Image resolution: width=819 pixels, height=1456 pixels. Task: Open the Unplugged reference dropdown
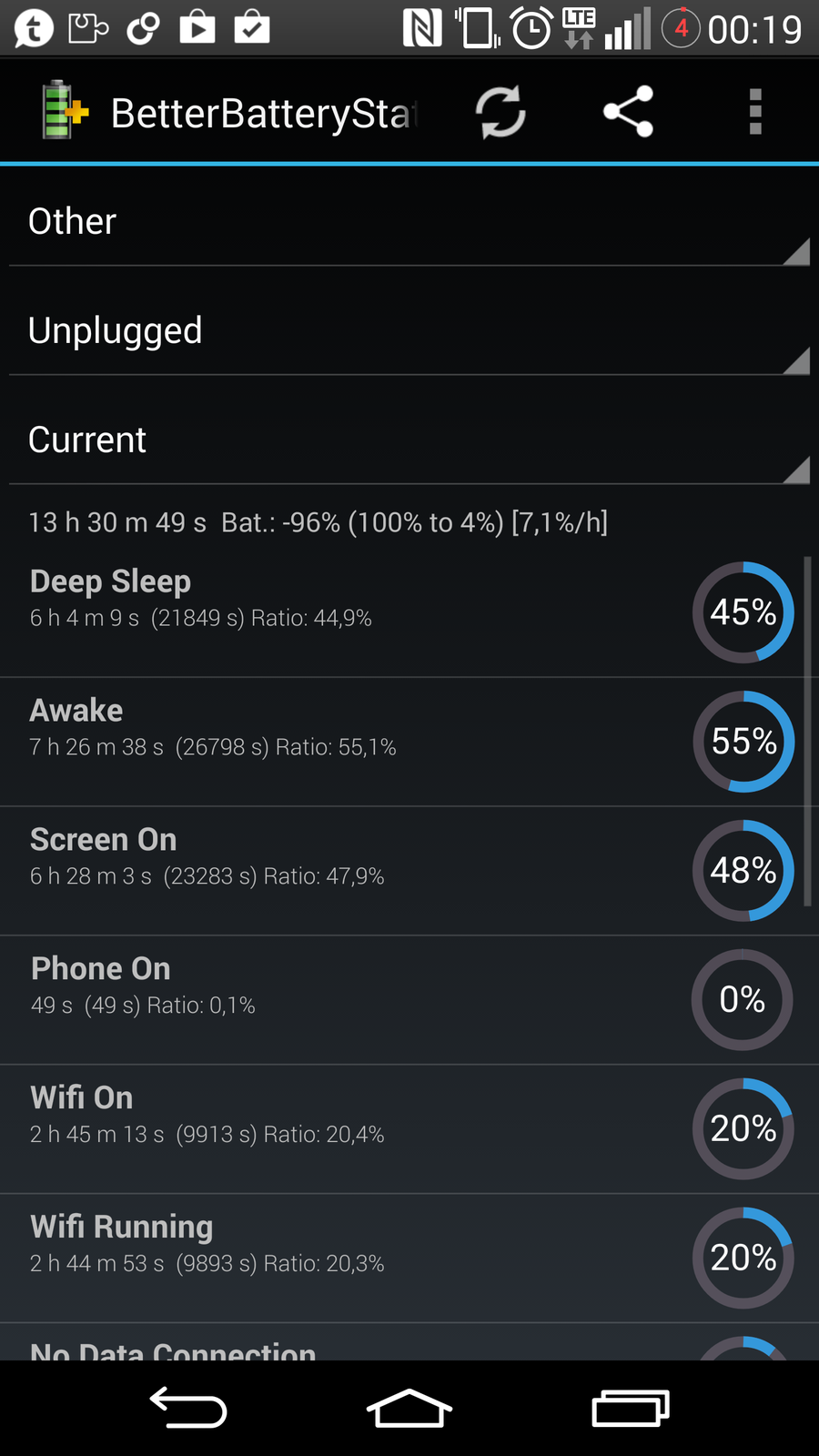tap(409, 331)
